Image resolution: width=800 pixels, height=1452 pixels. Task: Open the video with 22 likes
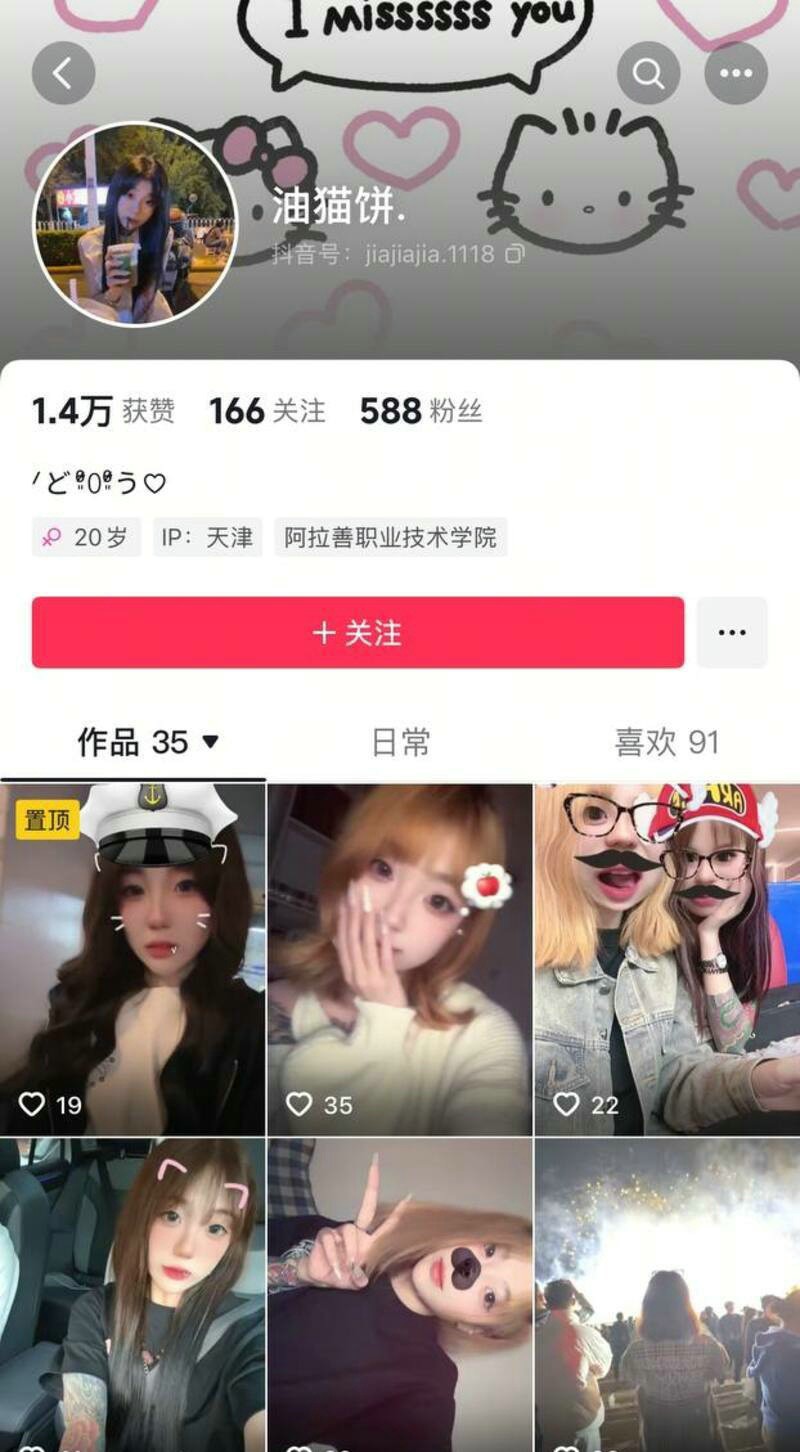click(667, 960)
